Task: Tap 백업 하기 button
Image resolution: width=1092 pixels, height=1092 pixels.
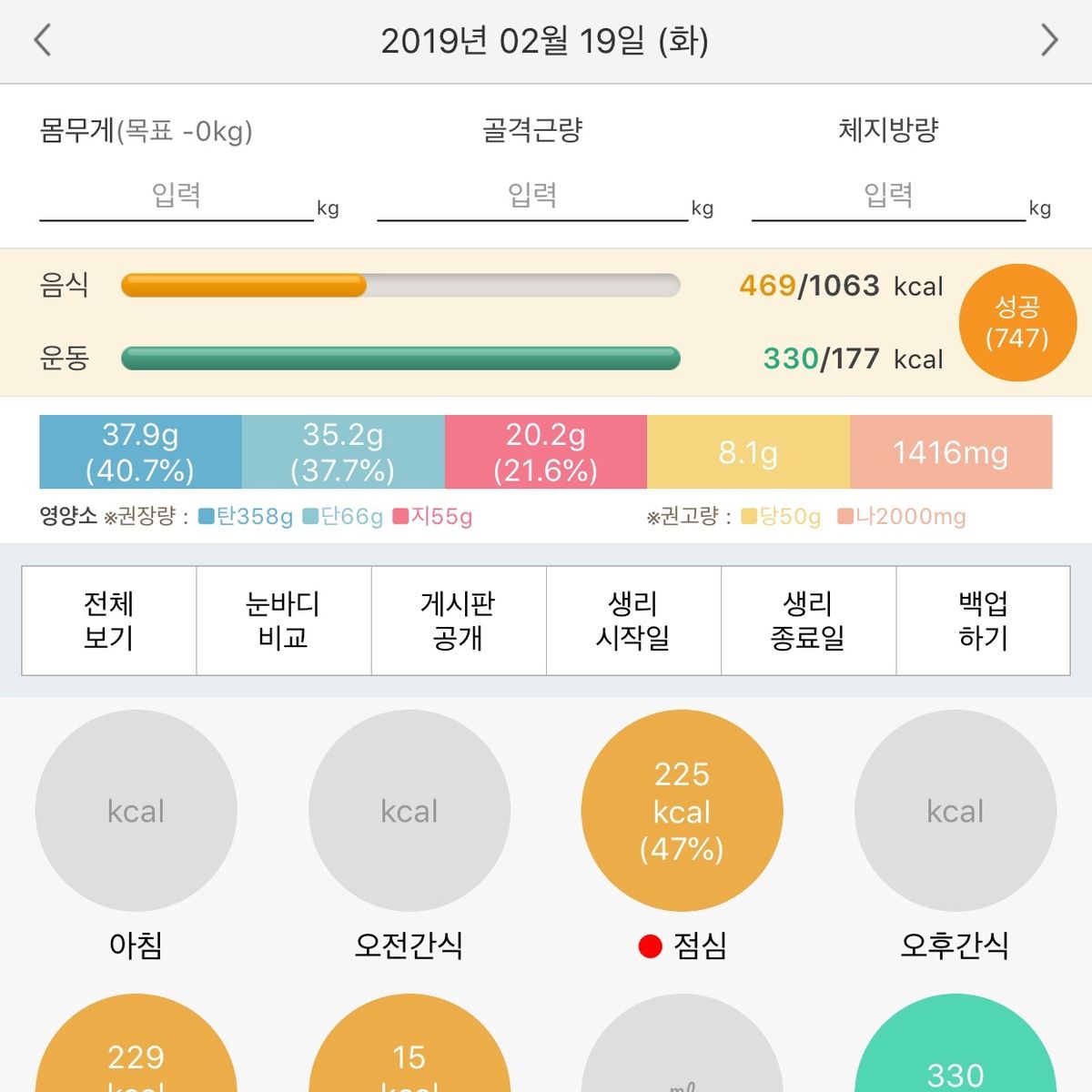Action: pyautogui.click(x=983, y=621)
